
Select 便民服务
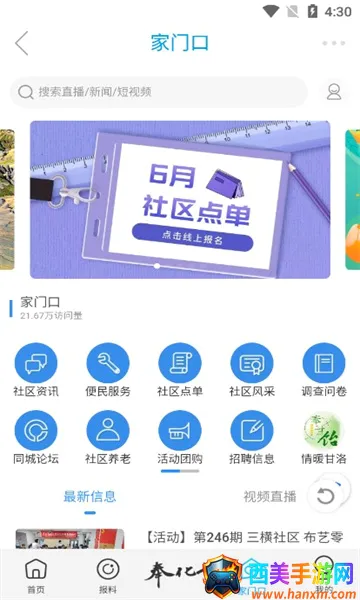click(108, 370)
